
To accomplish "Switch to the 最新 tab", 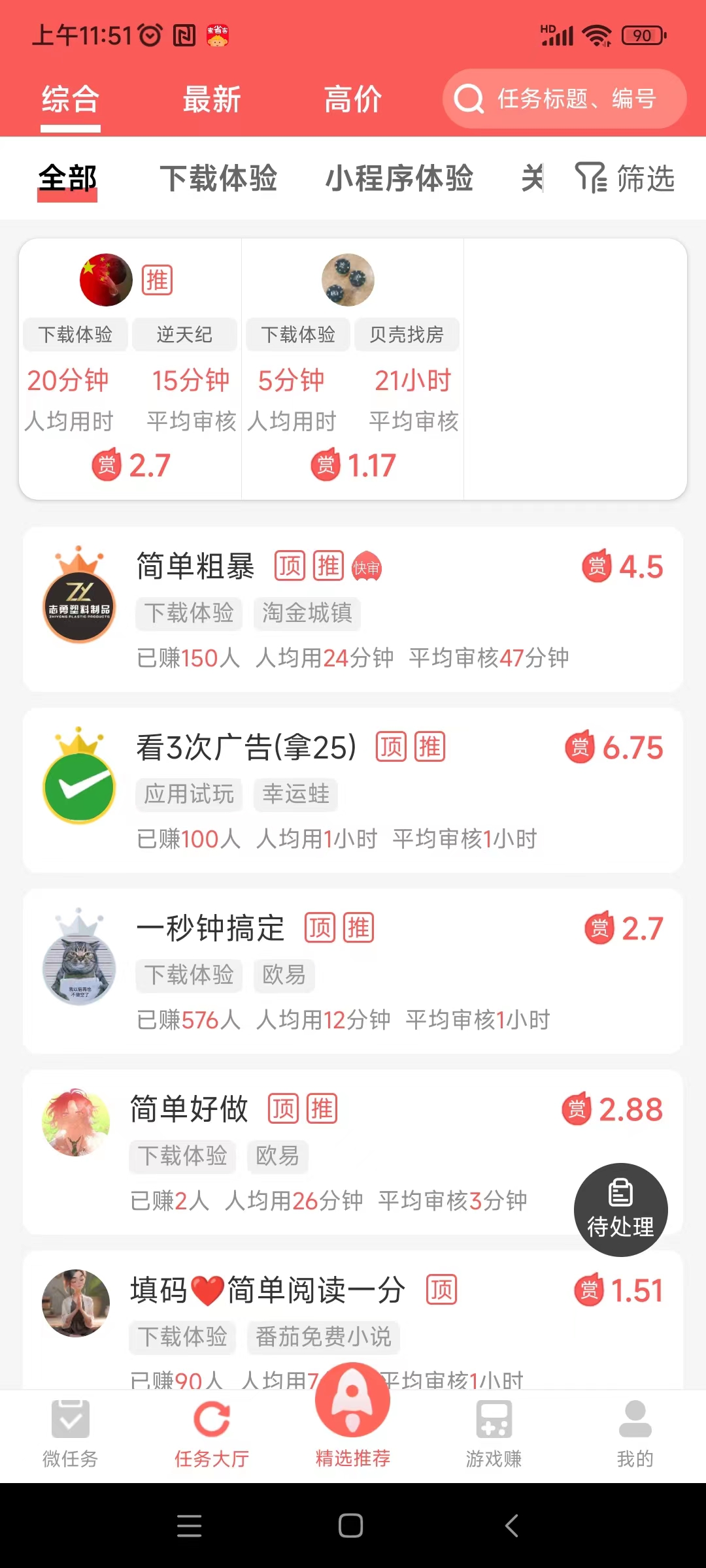I will coord(212,99).
